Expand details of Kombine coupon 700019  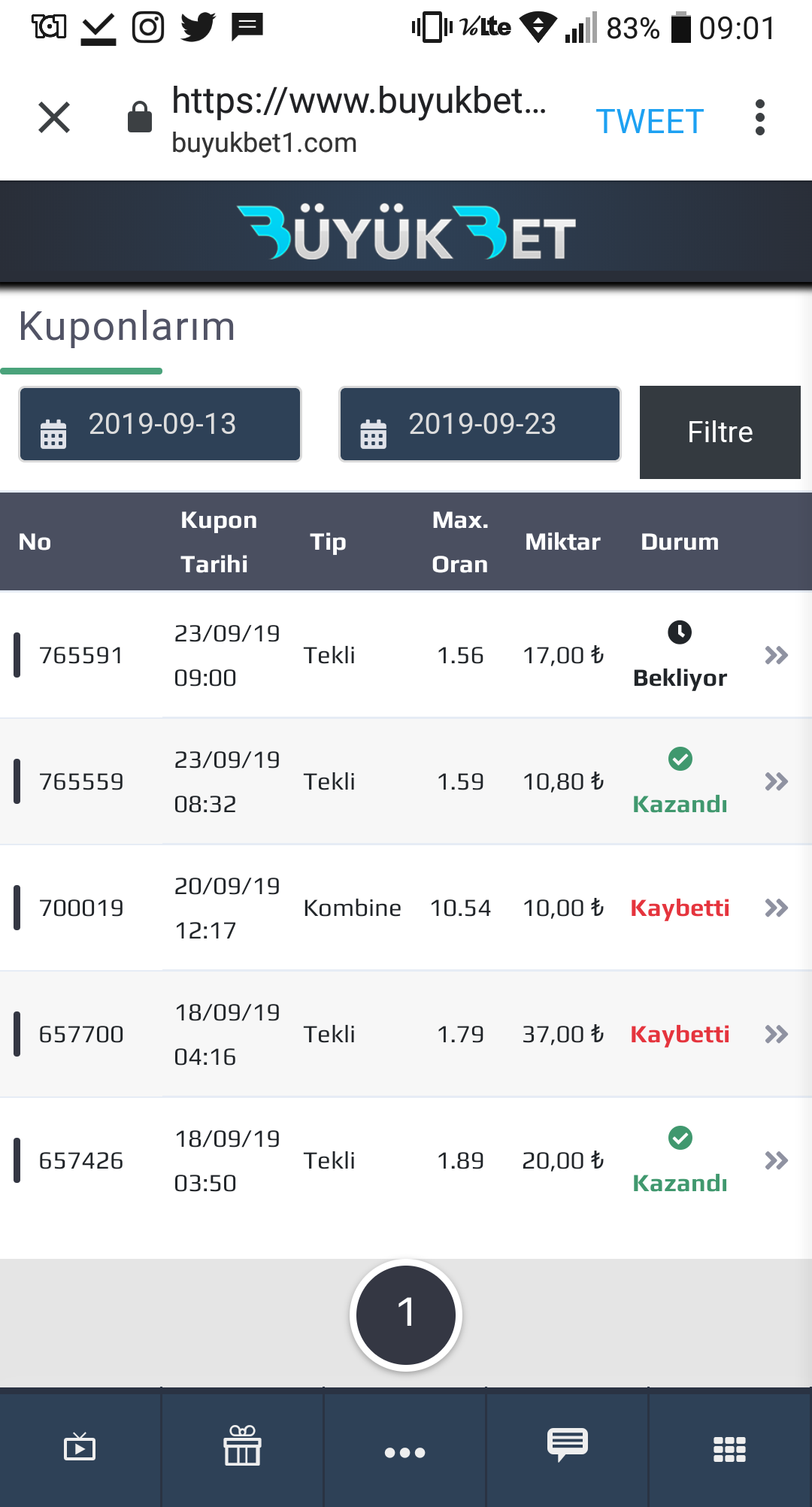click(x=775, y=908)
